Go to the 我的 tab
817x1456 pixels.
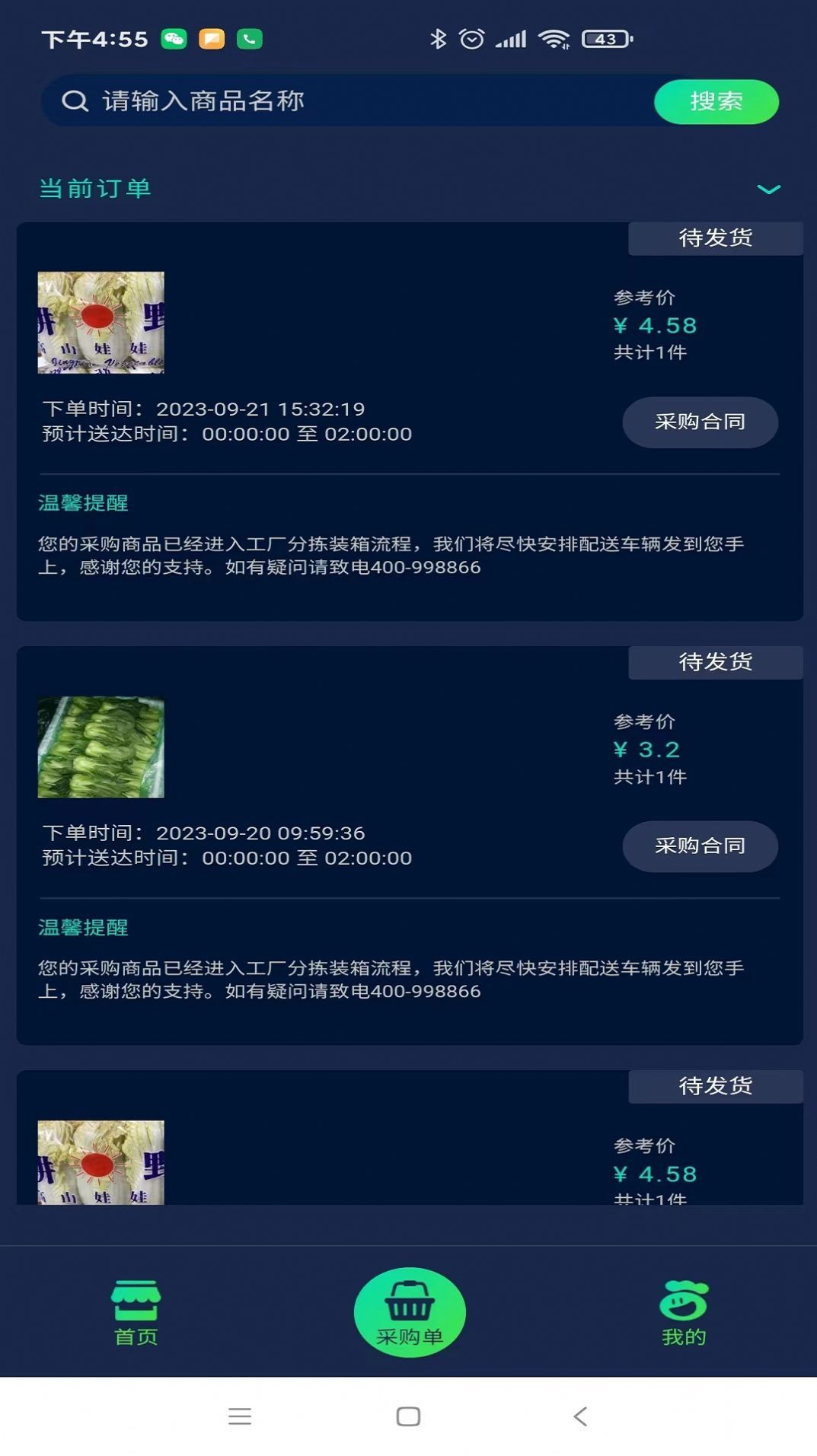[x=683, y=1312]
